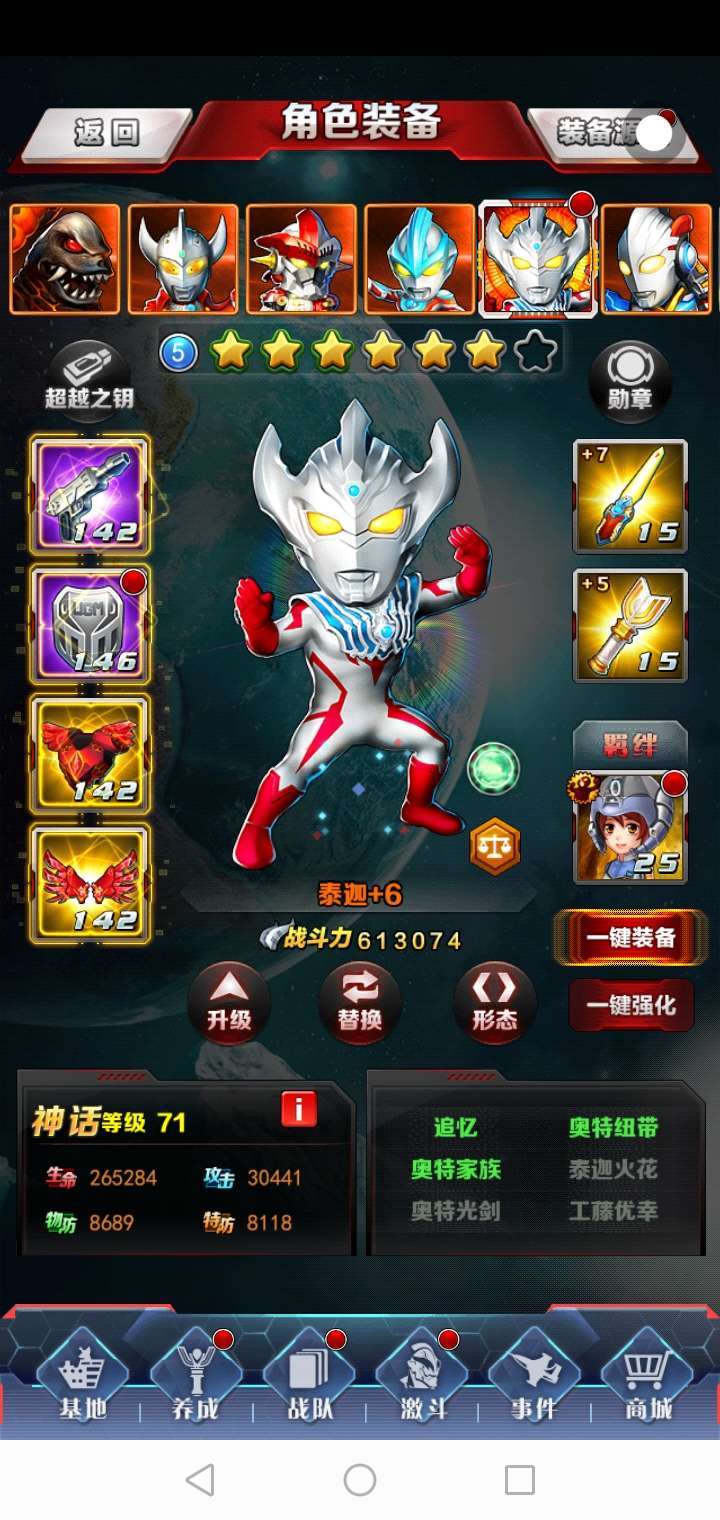The image size is (720, 1520).
Task: Tap 一键强化 to enhance all
Action: coord(631,1005)
